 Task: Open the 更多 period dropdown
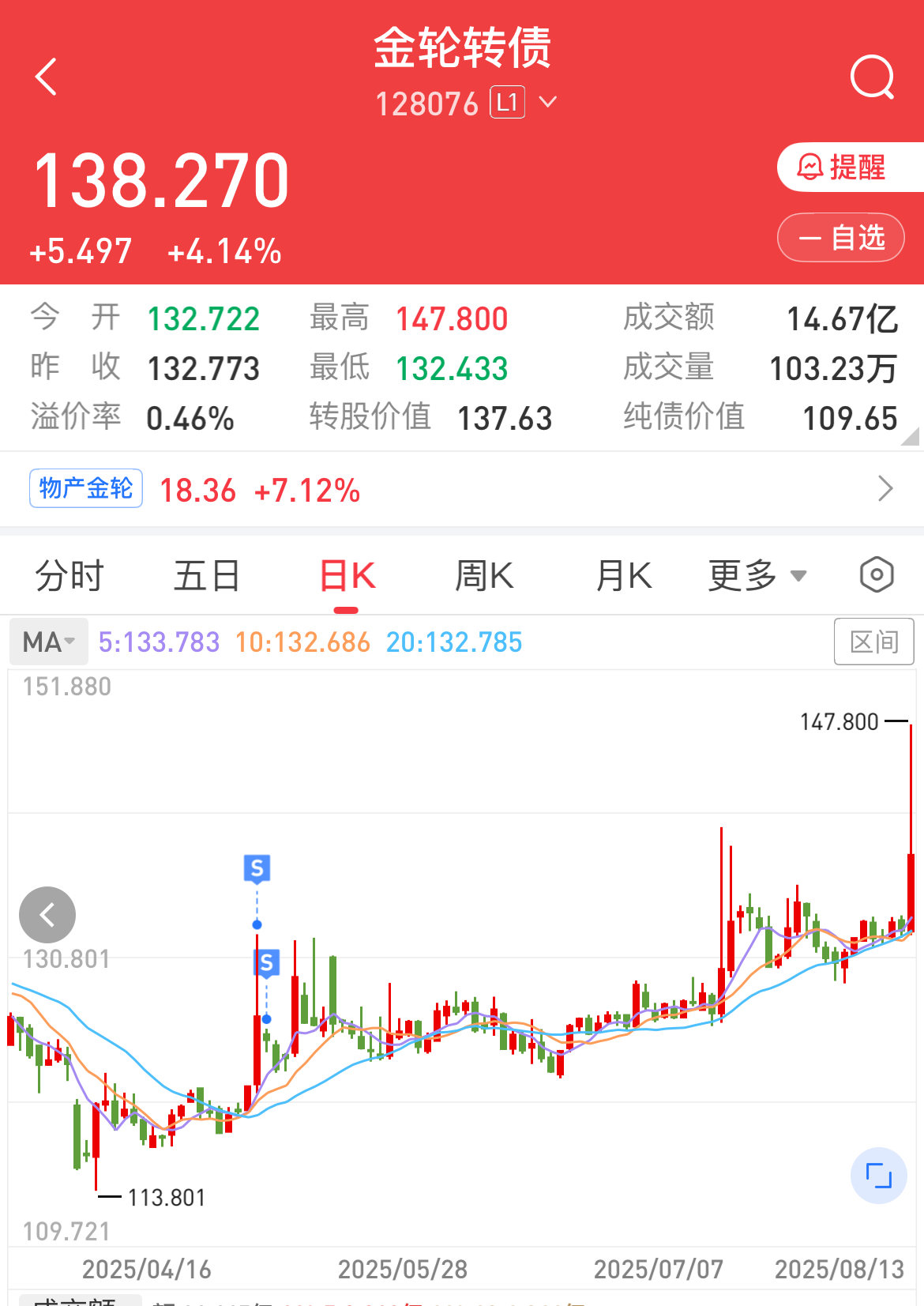tap(757, 575)
